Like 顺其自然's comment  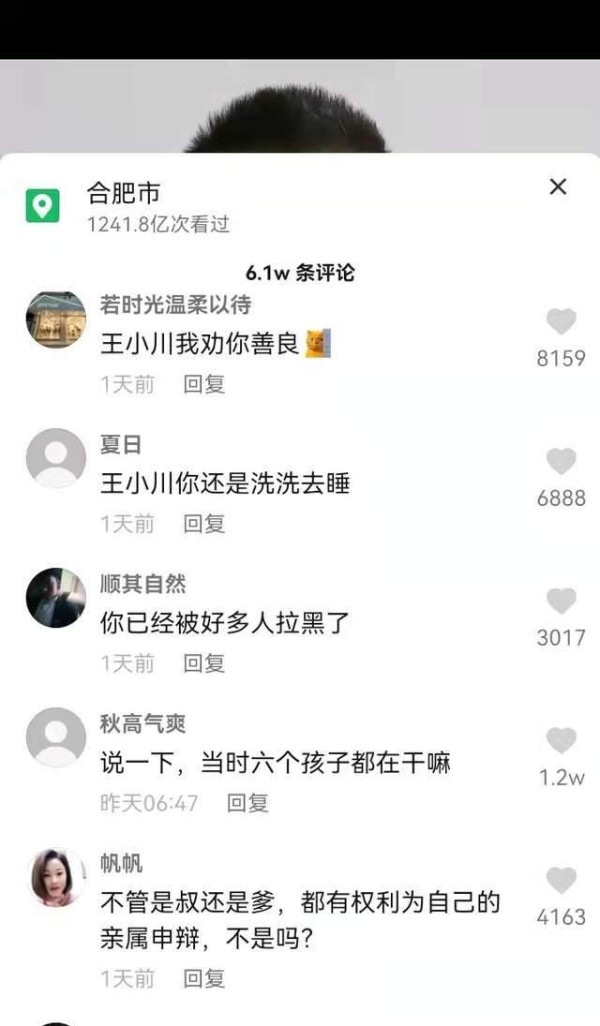[x=561, y=601]
